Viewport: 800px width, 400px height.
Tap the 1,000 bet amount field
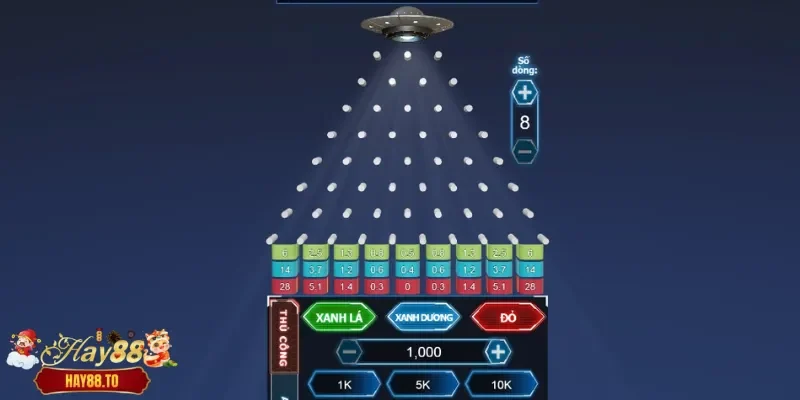point(423,351)
